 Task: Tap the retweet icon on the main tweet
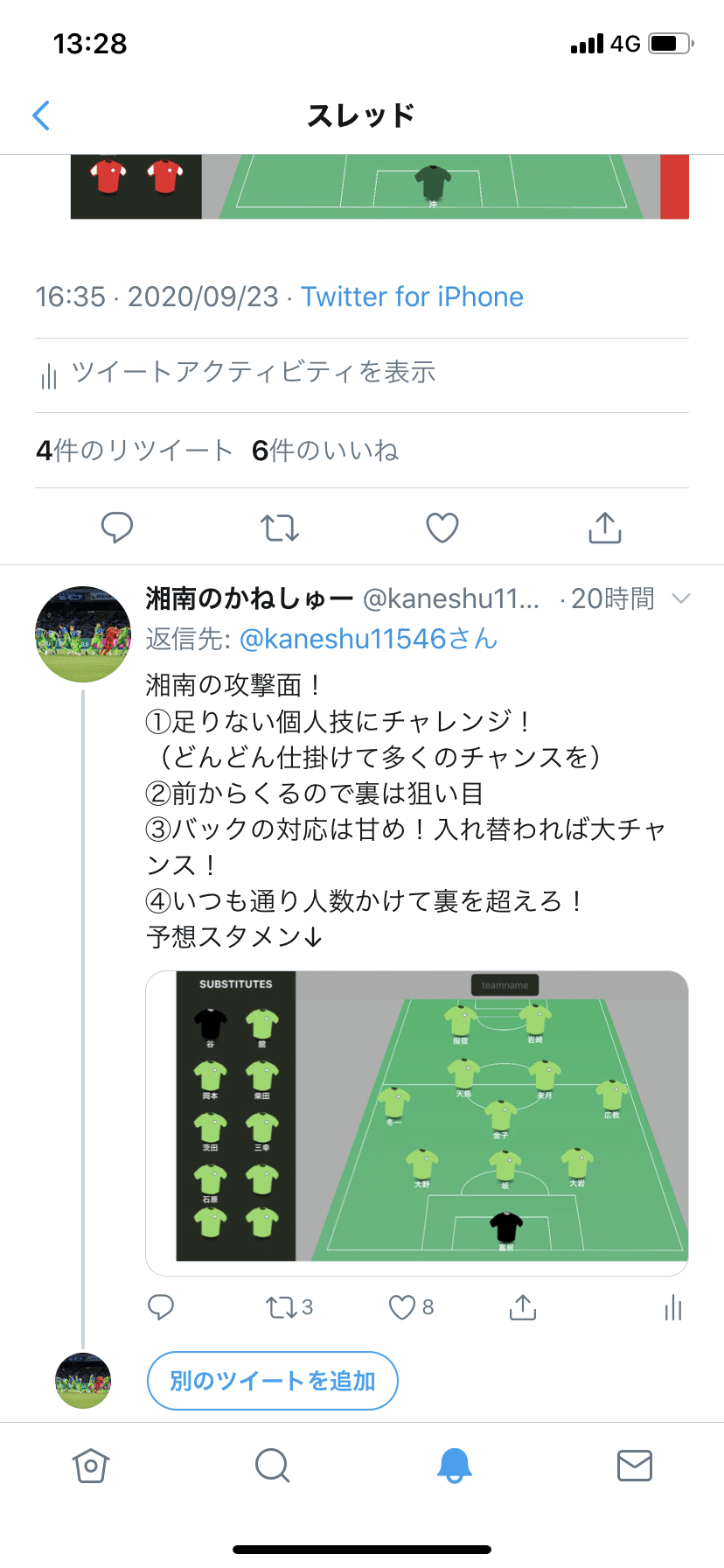tap(279, 528)
